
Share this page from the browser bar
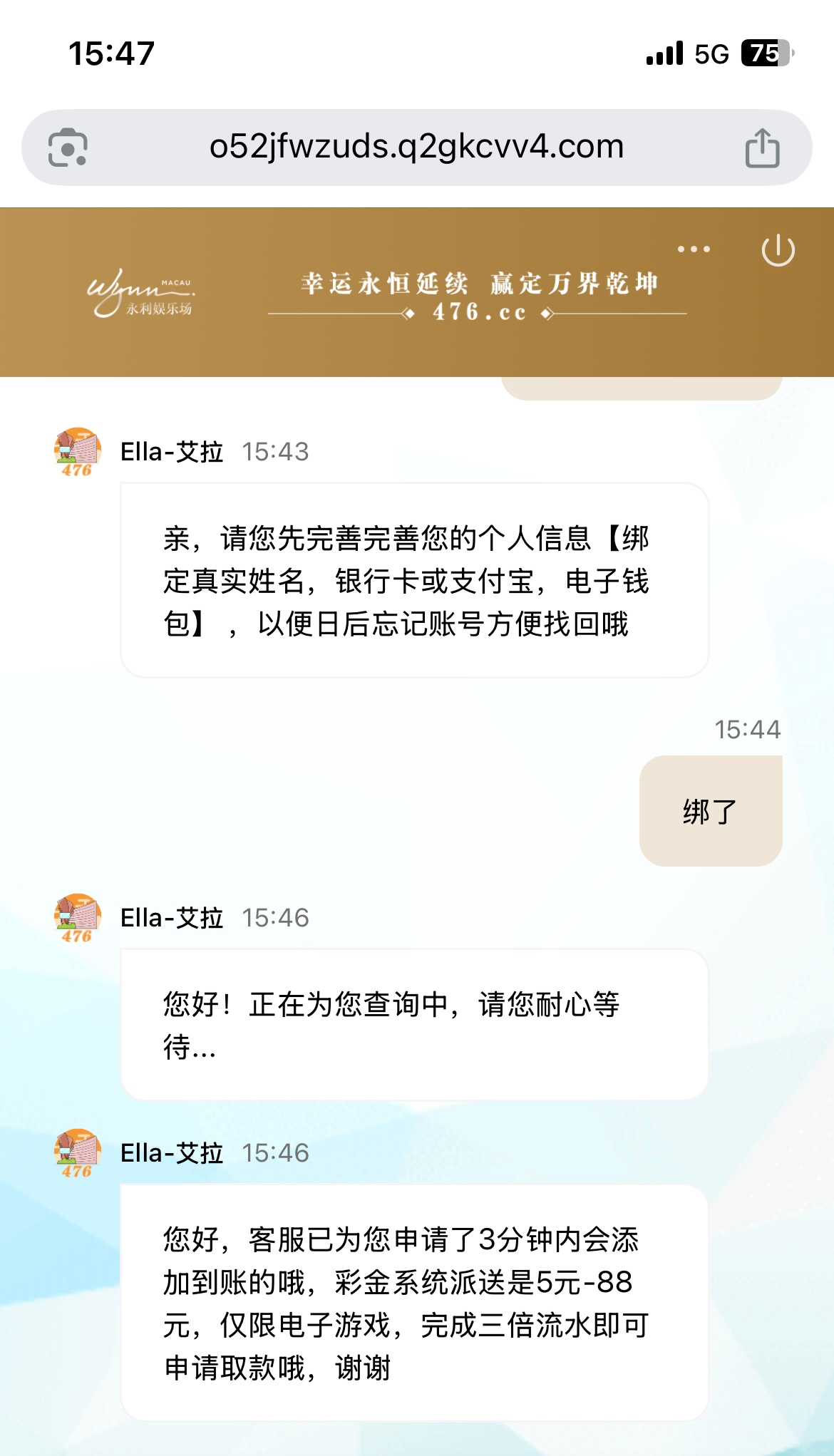[x=762, y=148]
